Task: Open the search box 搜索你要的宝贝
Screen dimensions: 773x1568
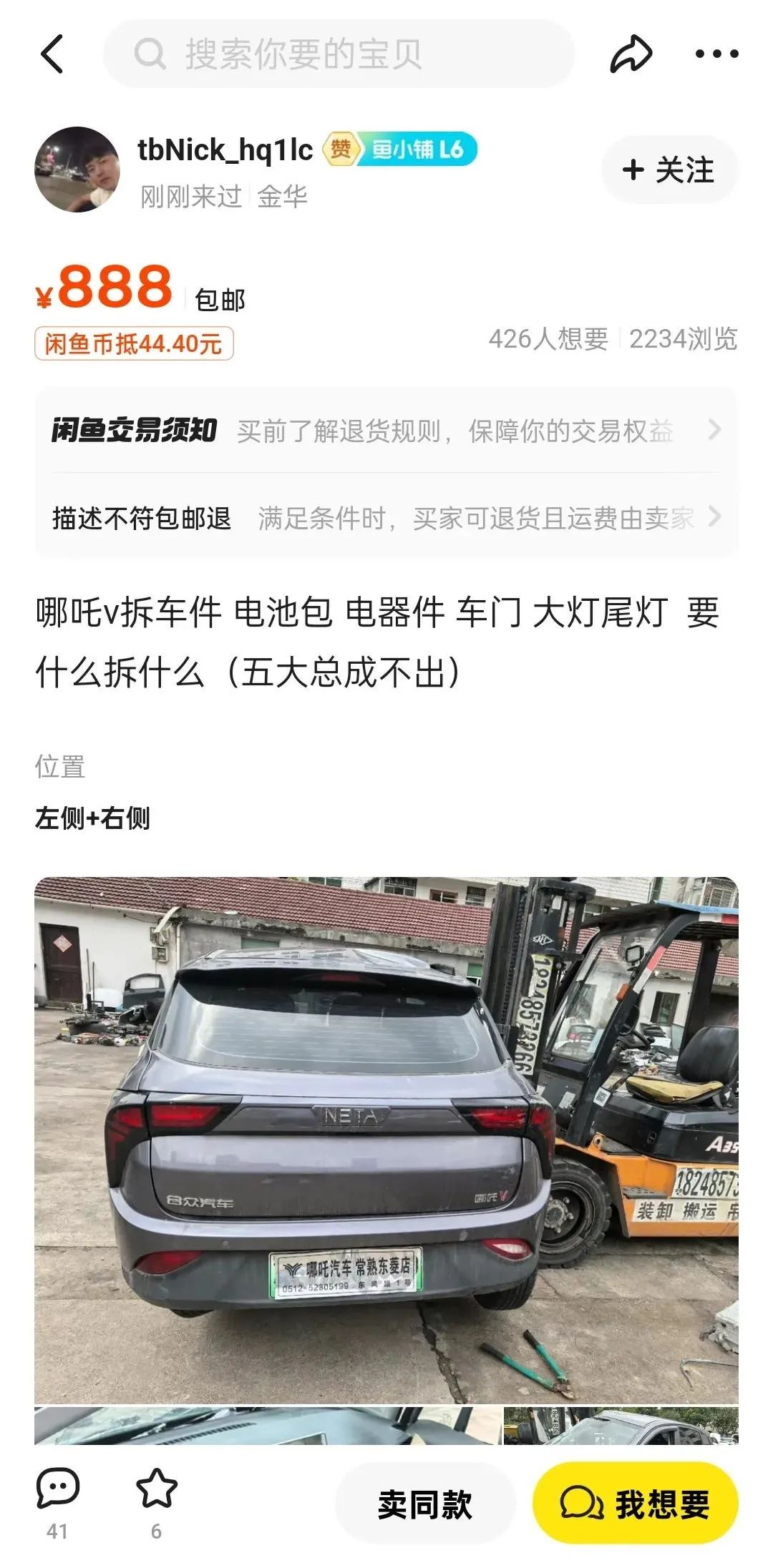Action: coord(339,54)
